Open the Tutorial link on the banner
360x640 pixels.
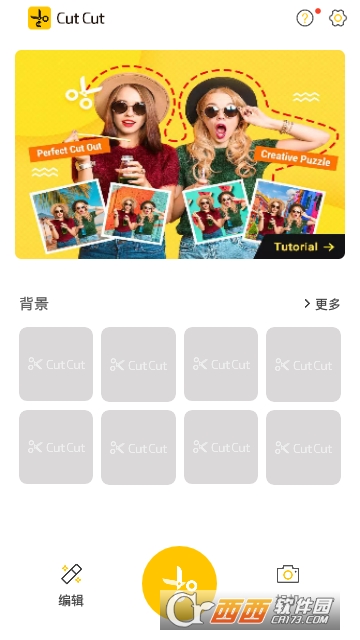coord(304,247)
